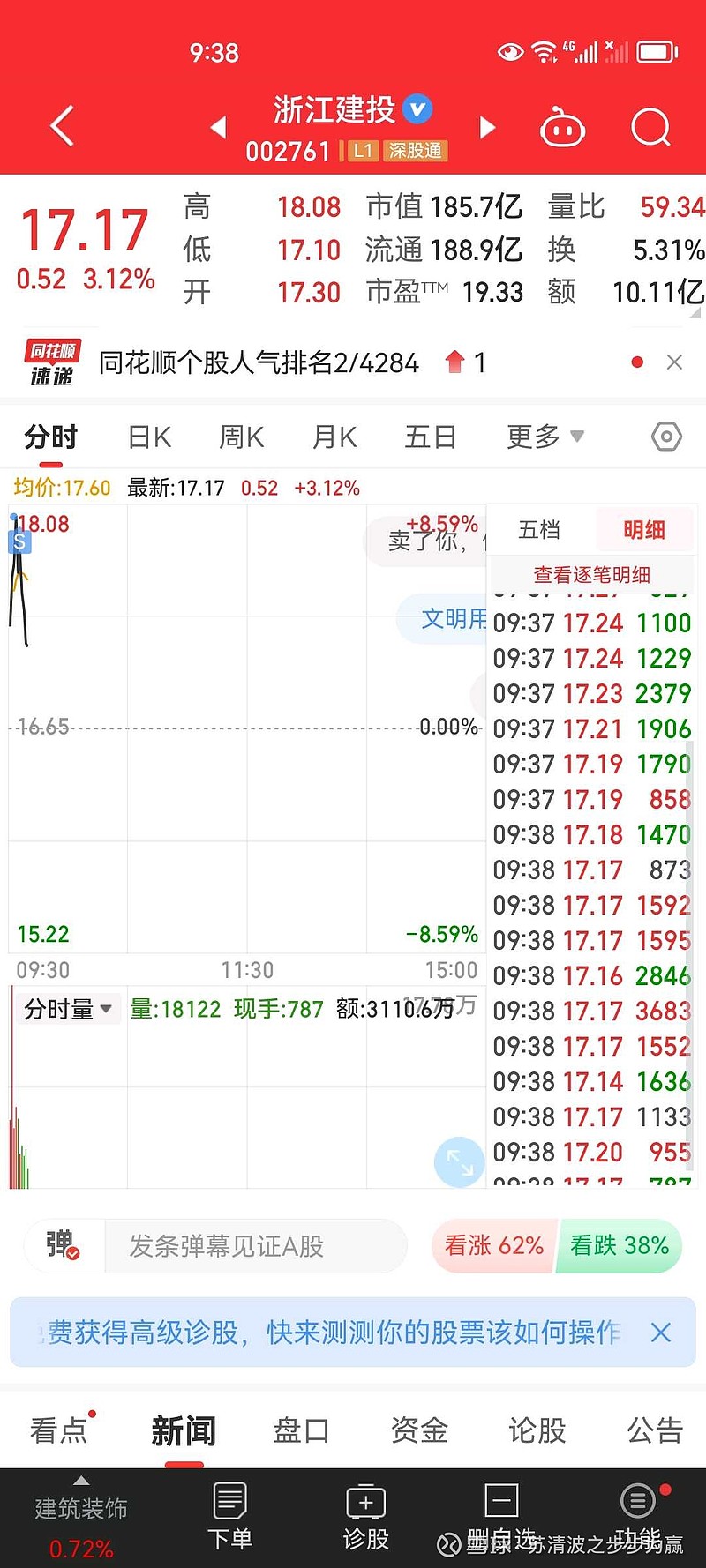The image size is (706, 1568).
Task: Open the search magnifier icon
Action: (x=651, y=128)
